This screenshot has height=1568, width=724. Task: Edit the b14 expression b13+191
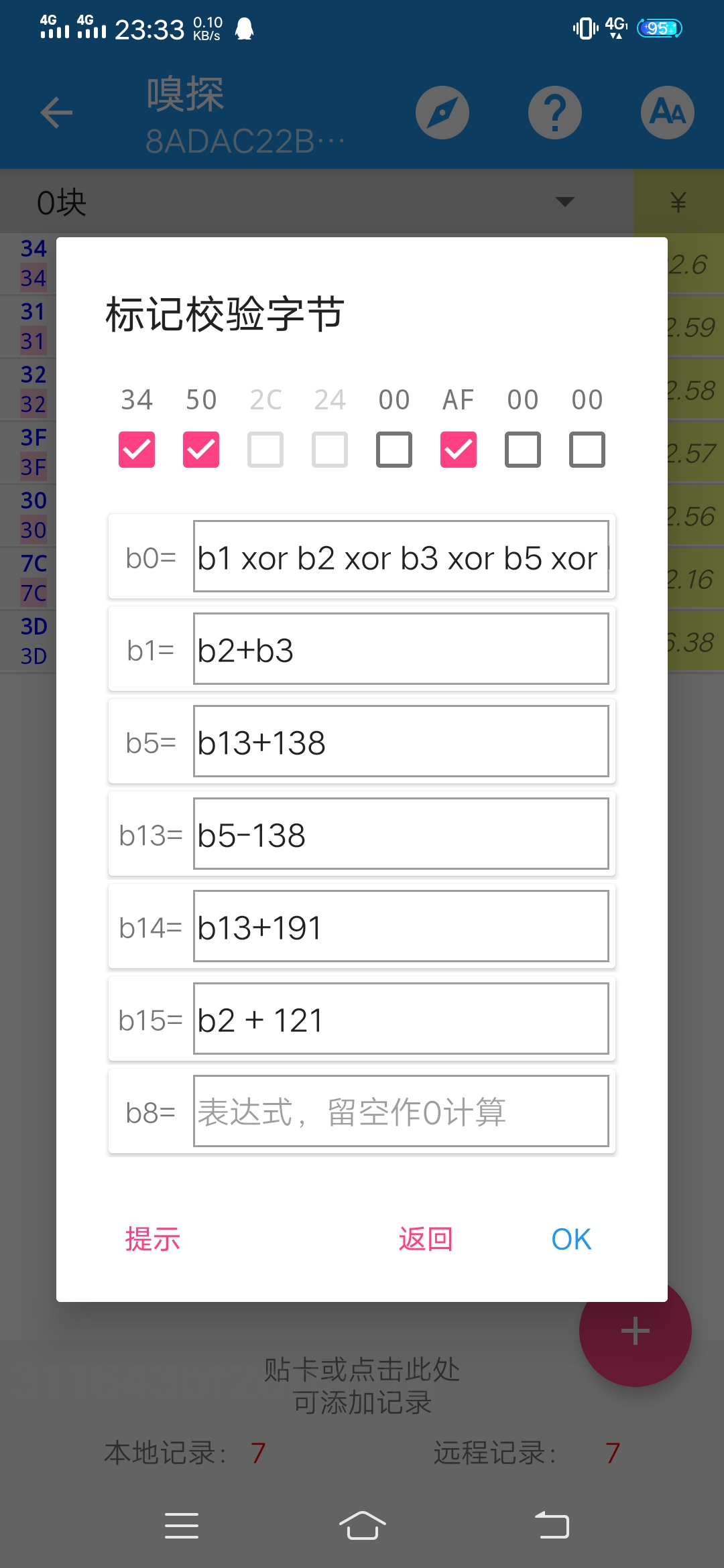pyautogui.click(x=401, y=926)
